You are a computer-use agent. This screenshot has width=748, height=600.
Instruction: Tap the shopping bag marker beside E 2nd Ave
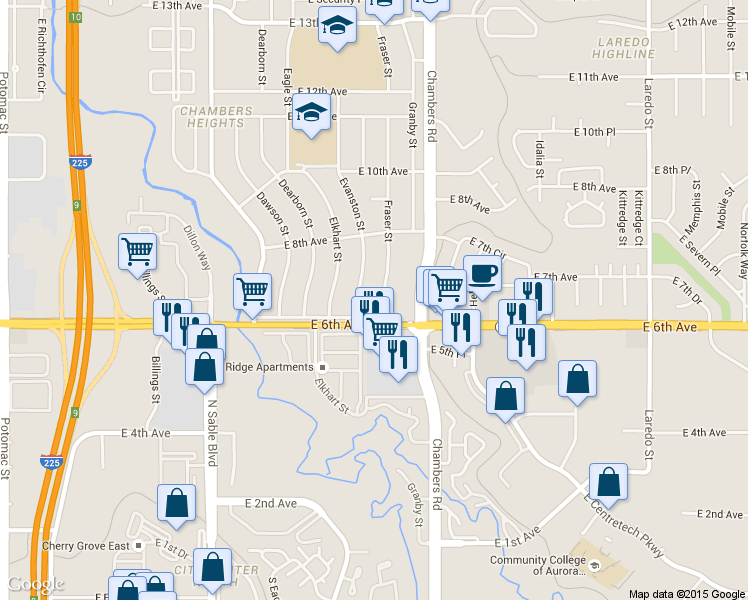point(176,504)
